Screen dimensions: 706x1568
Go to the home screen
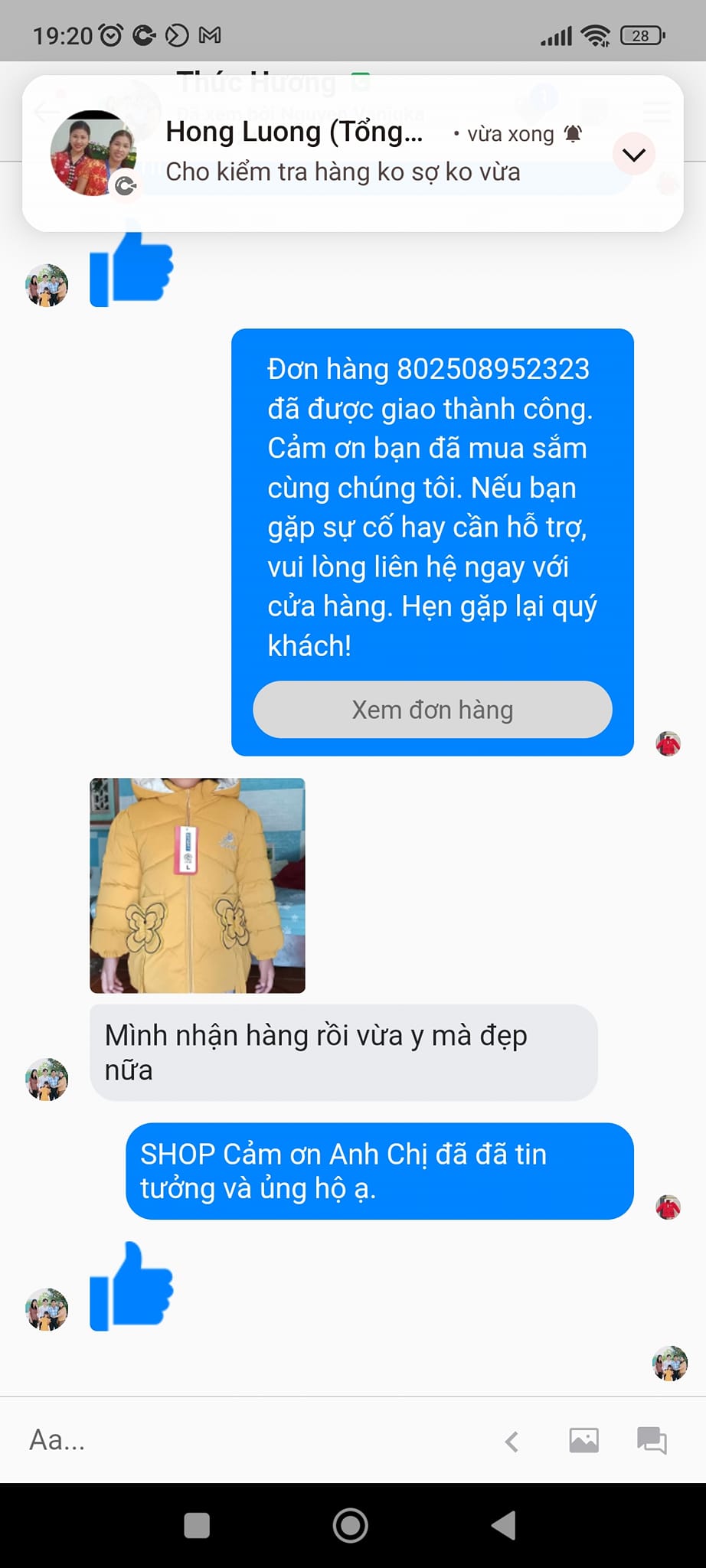tap(351, 1526)
